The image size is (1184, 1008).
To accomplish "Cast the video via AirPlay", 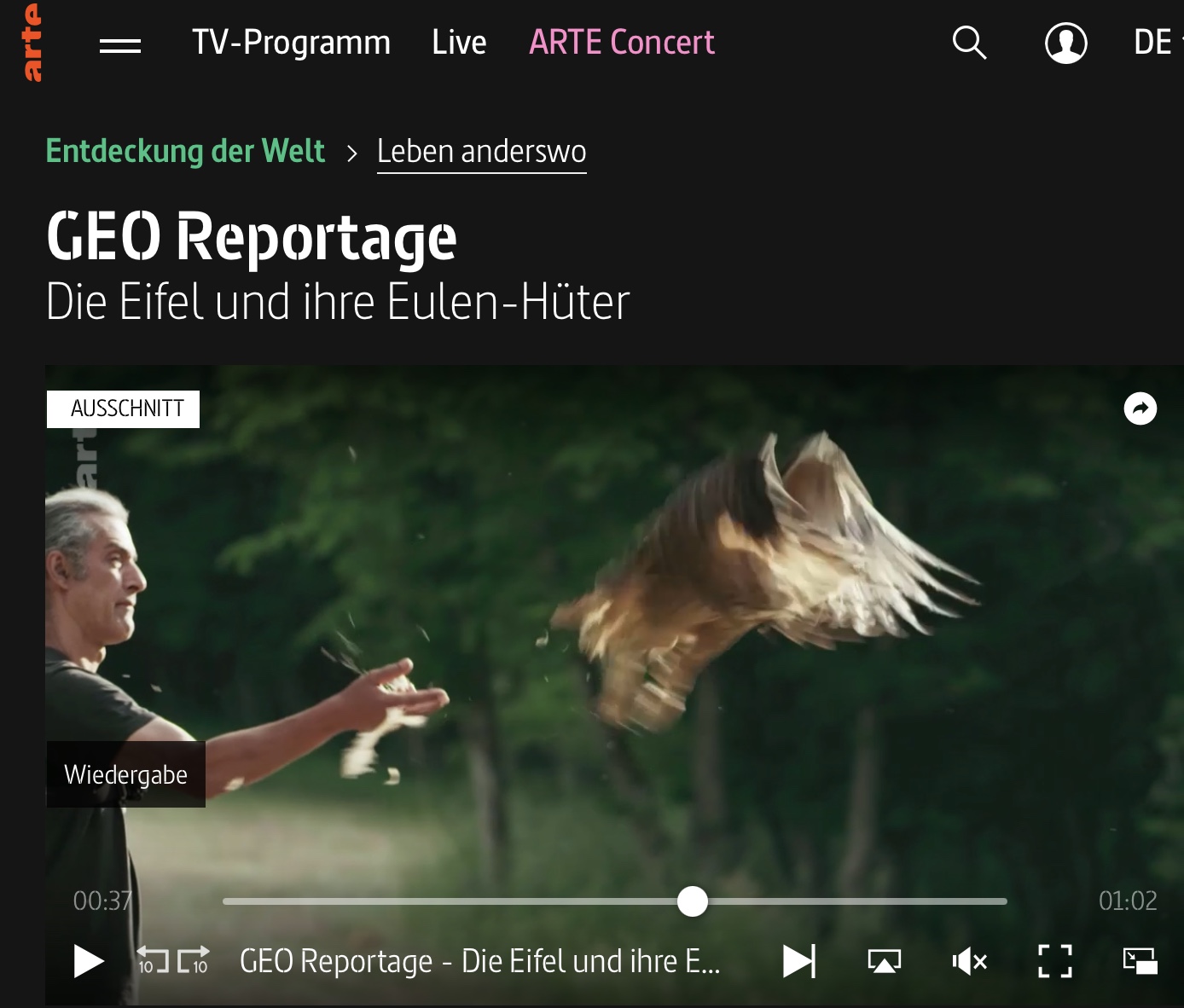I will 884,961.
